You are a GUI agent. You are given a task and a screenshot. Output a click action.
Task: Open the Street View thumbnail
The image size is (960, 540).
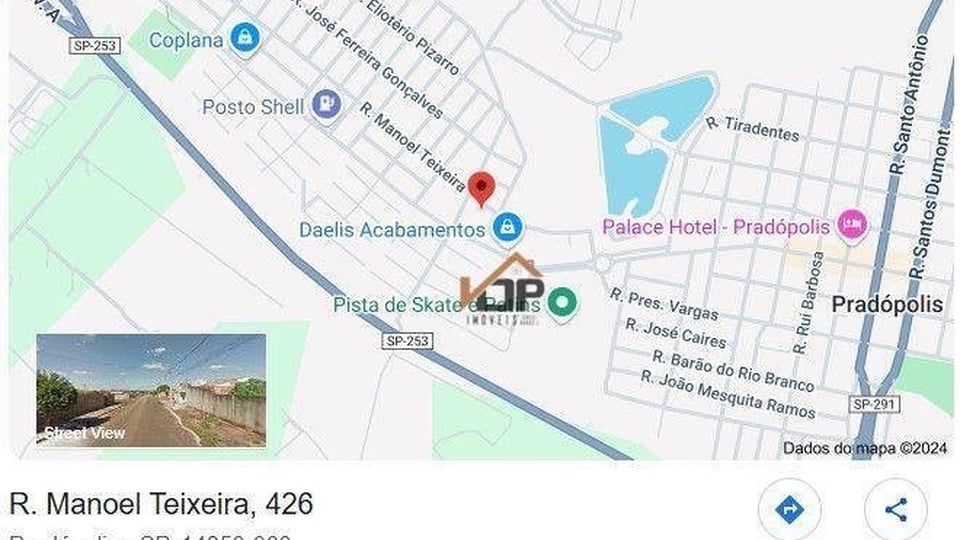click(151, 390)
